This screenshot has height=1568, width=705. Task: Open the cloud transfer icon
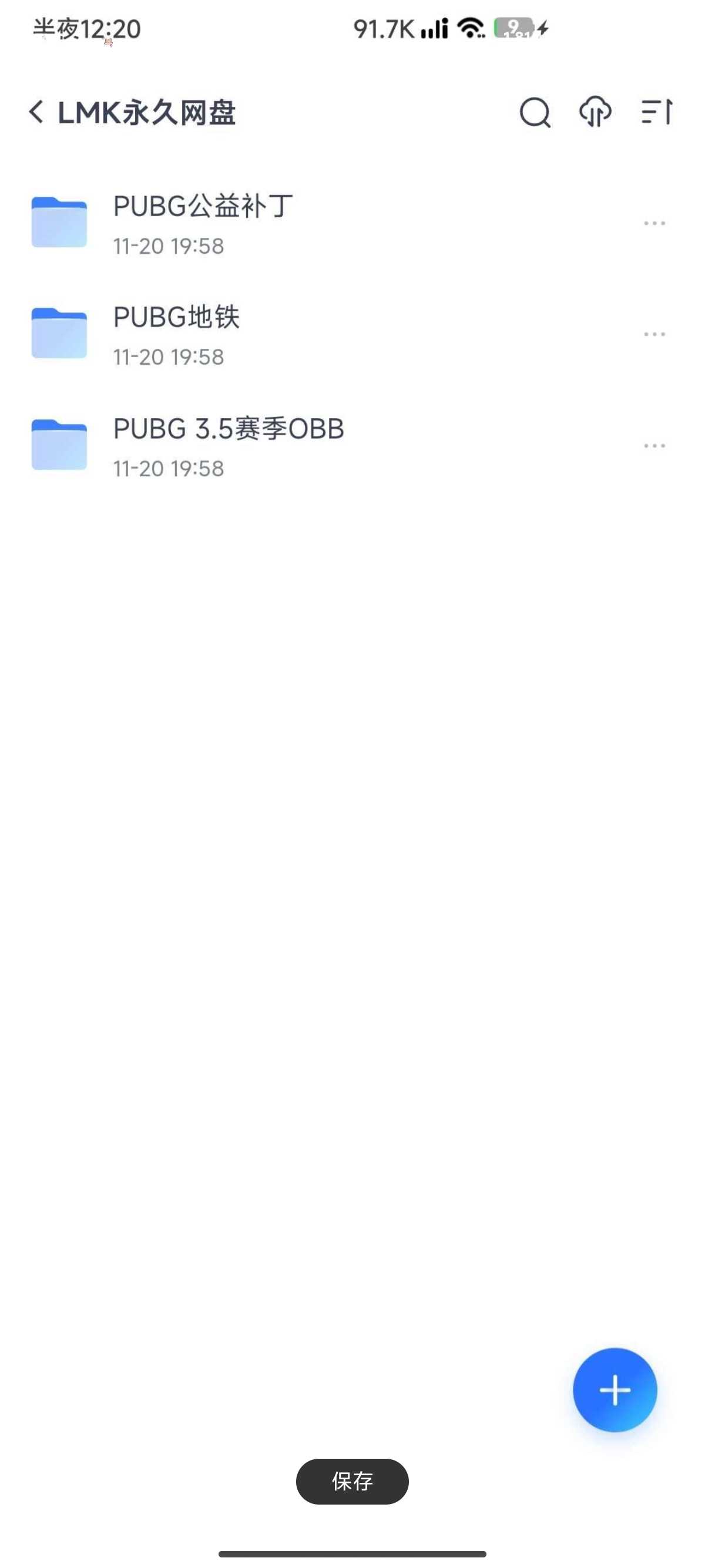595,112
